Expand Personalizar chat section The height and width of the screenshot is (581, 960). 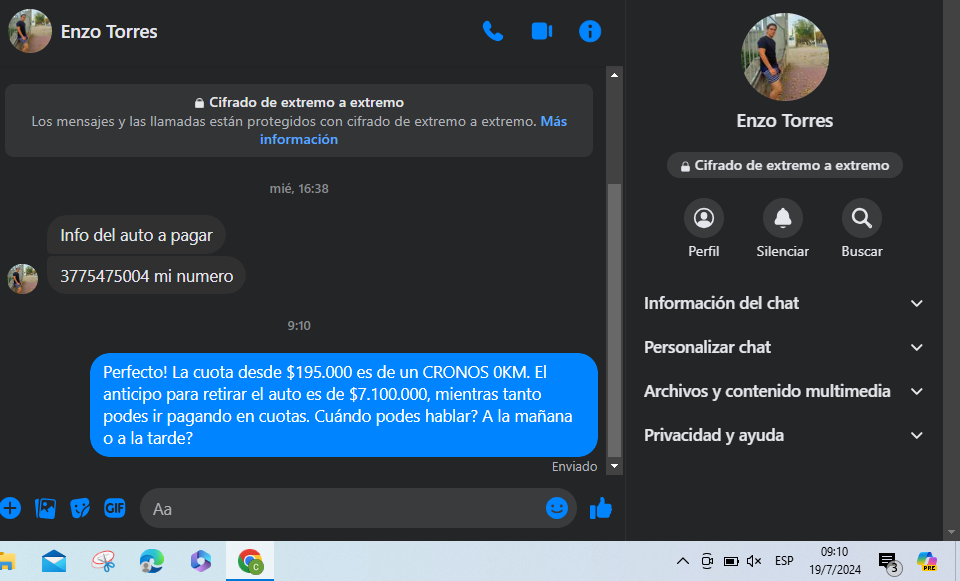(783, 347)
